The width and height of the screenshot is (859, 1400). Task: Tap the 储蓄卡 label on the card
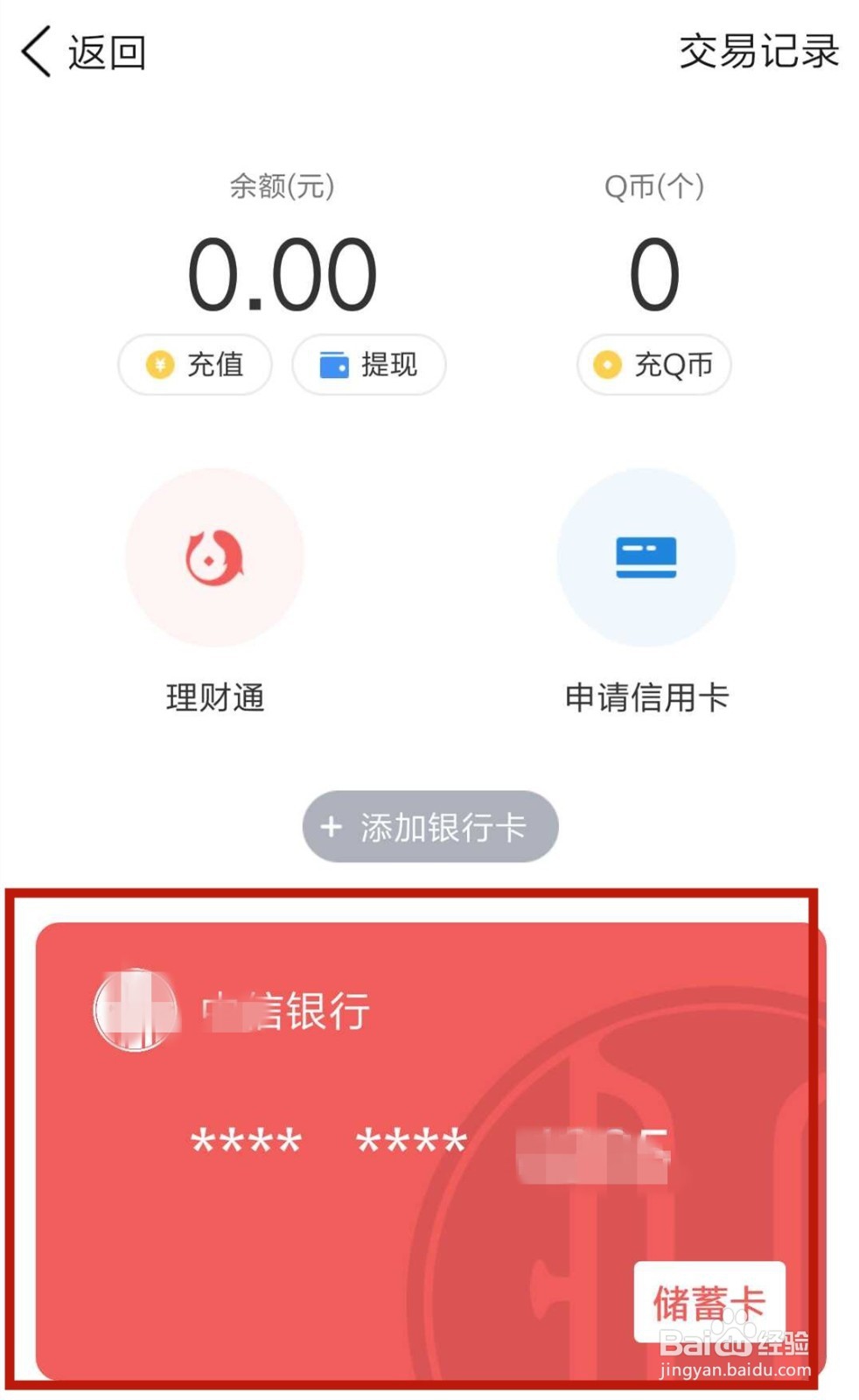tap(710, 1301)
